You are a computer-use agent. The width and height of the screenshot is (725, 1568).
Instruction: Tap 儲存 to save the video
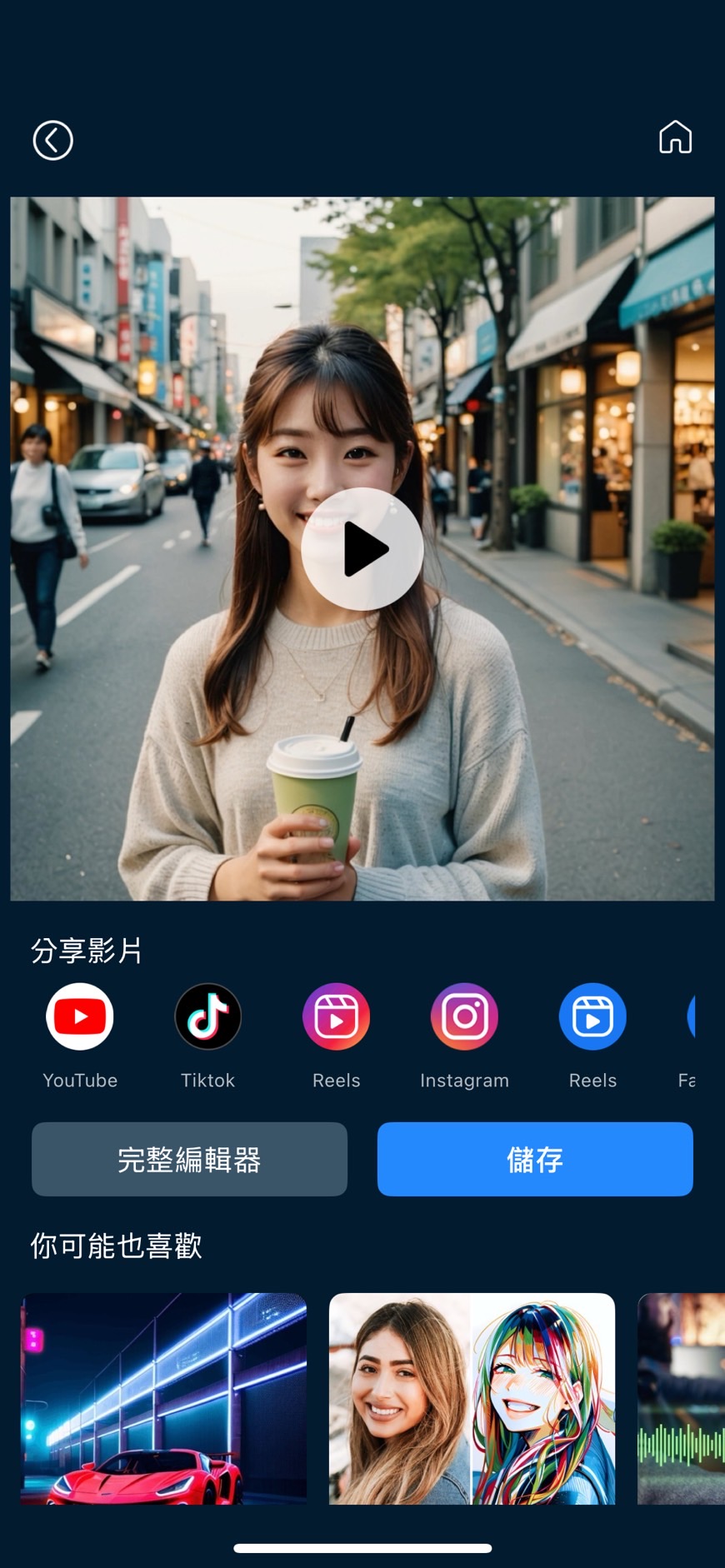coord(535,1159)
